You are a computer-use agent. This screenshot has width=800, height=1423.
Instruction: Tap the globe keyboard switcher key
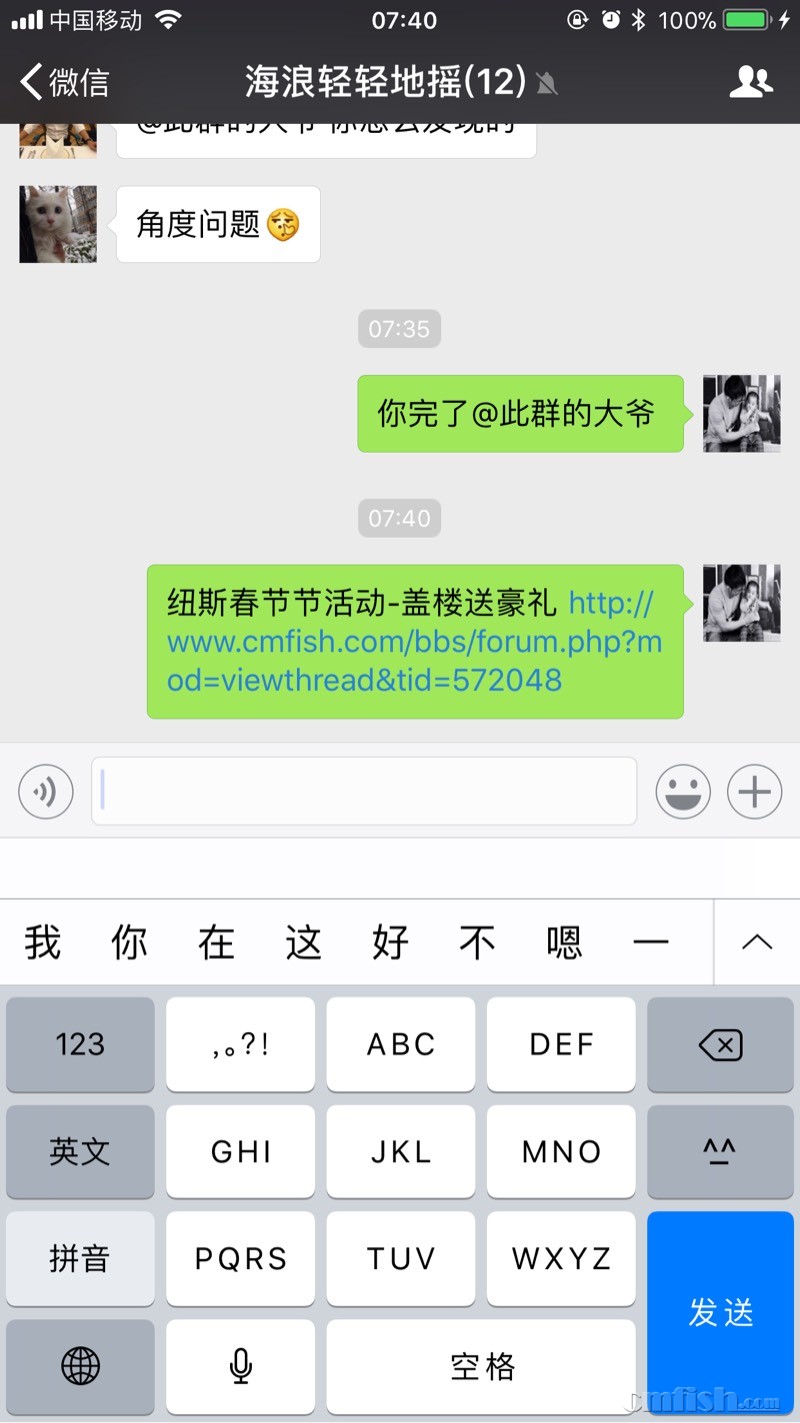pos(80,1365)
